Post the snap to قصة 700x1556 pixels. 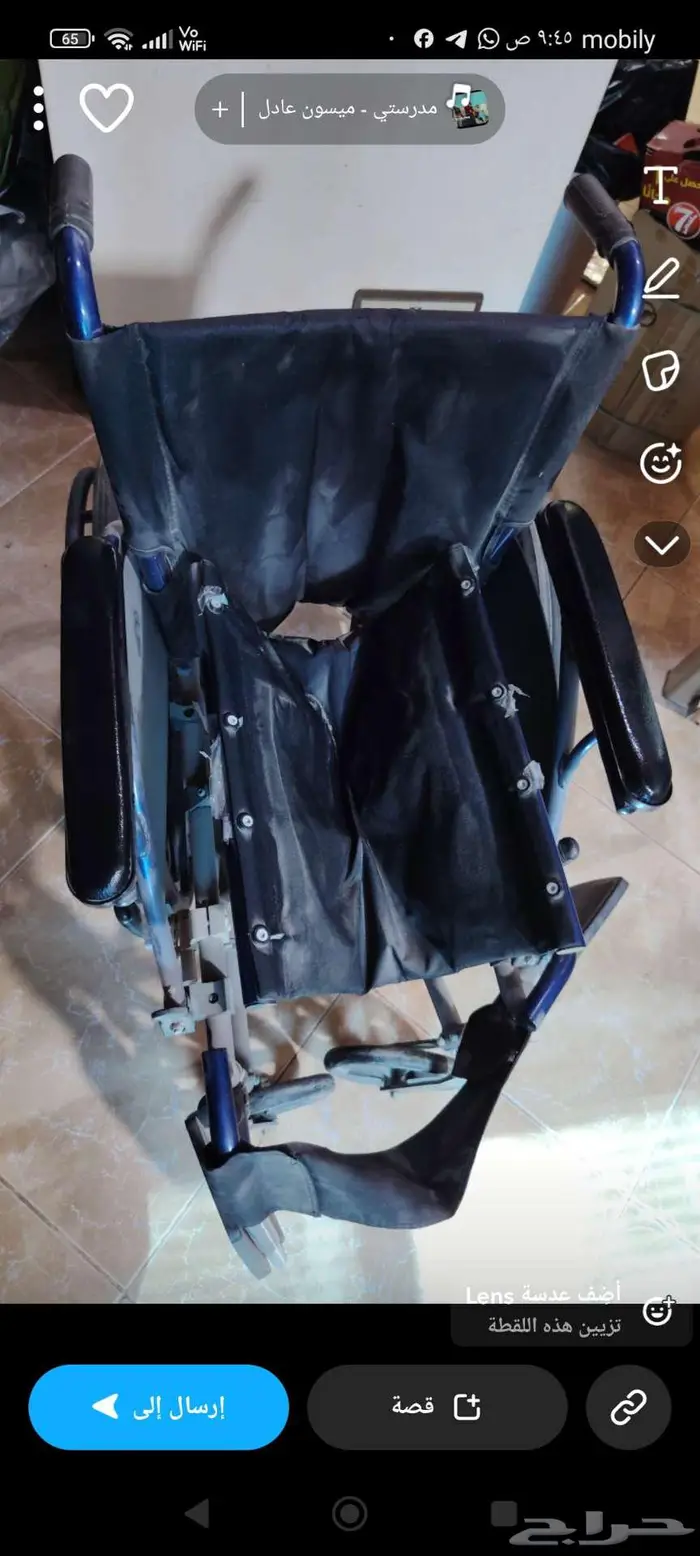[x=437, y=1407]
